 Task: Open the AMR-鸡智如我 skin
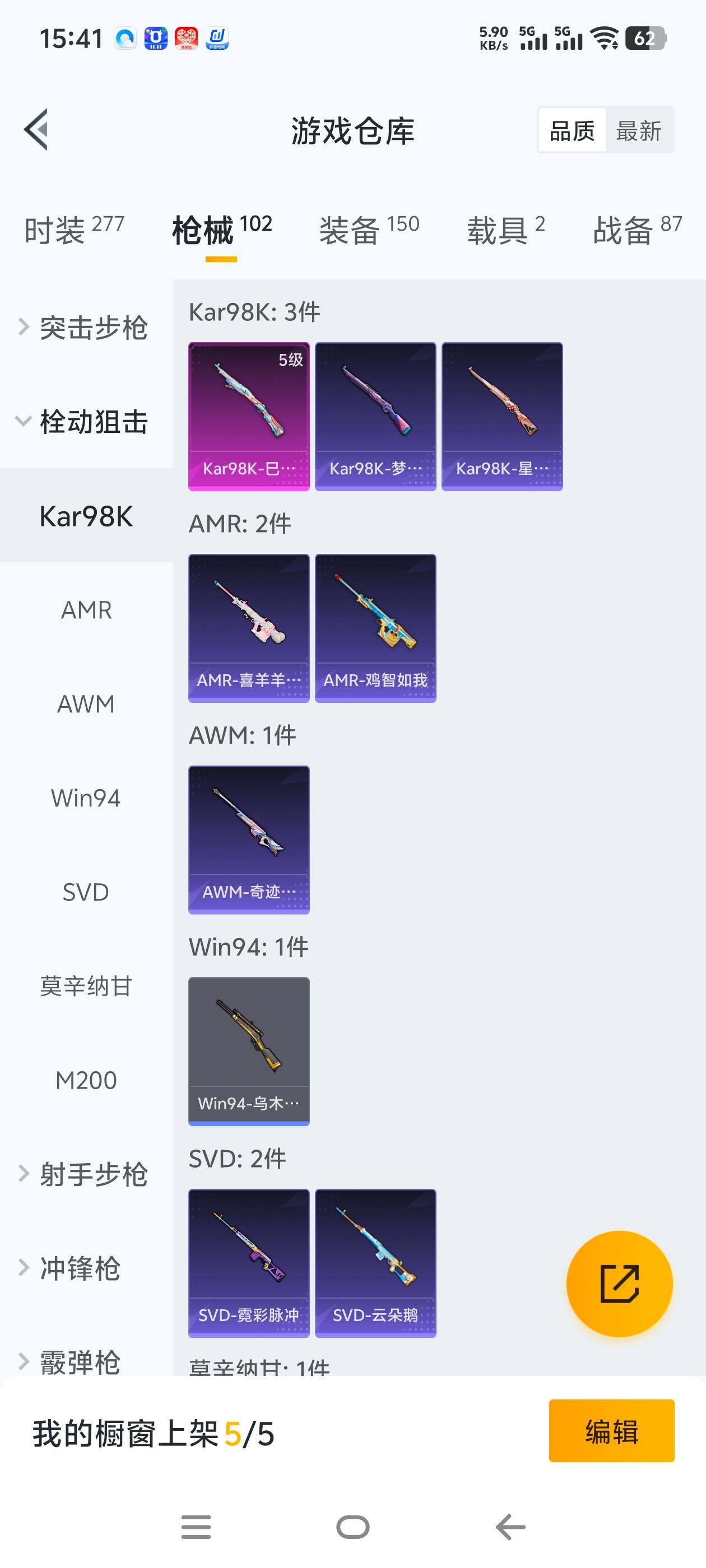click(x=375, y=628)
